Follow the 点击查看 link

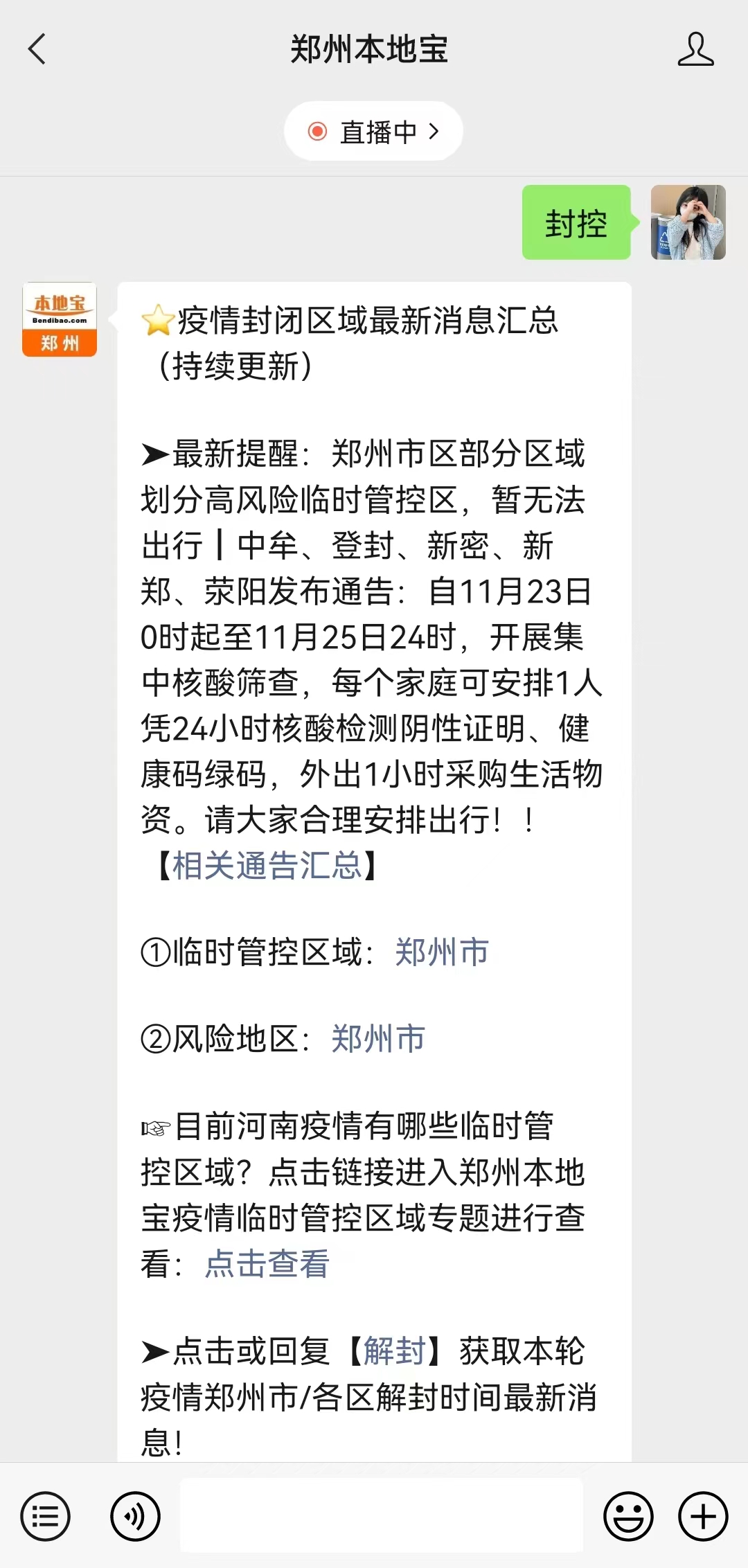point(267,1263)
